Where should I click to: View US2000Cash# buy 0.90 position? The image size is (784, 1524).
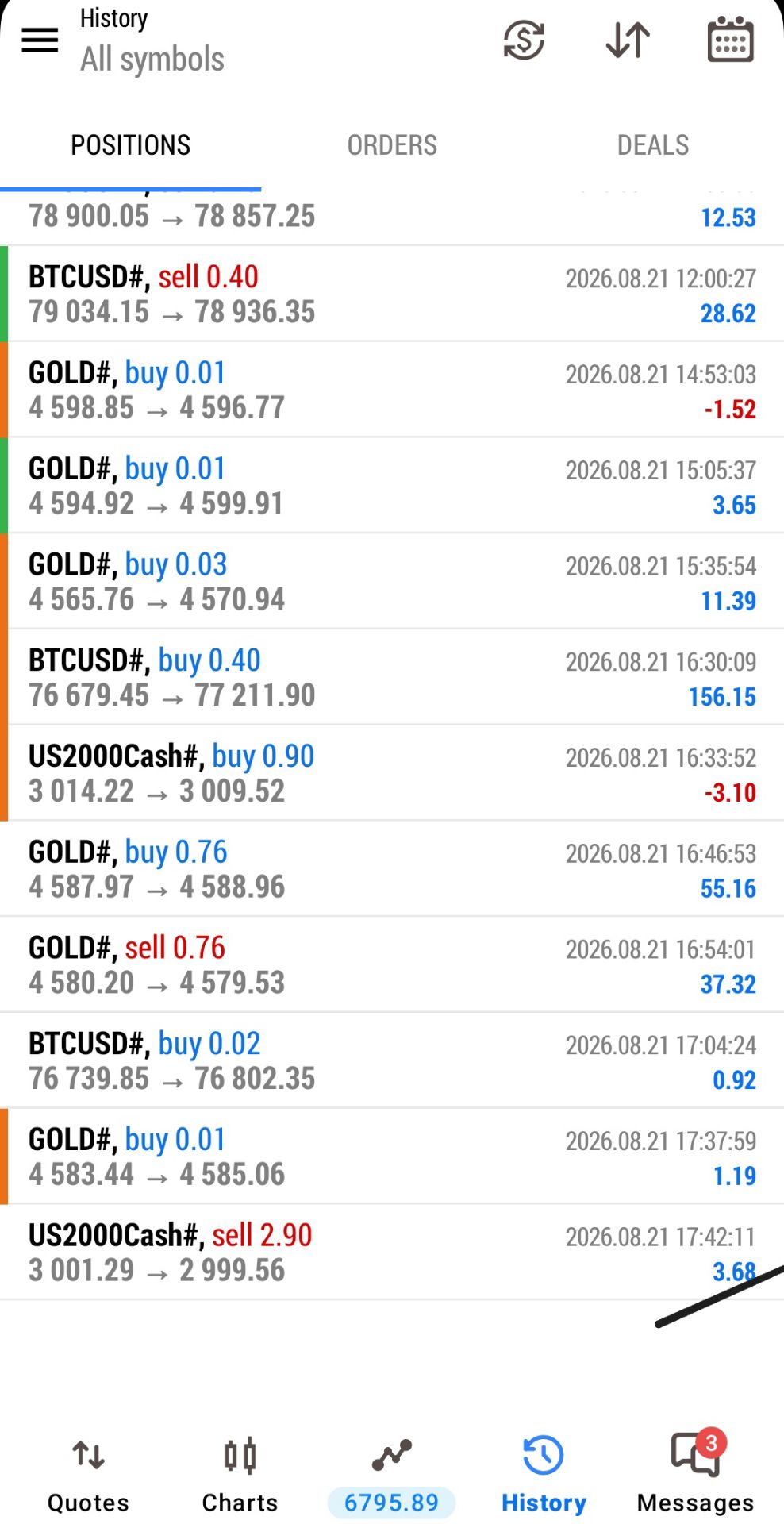(392, 773)
